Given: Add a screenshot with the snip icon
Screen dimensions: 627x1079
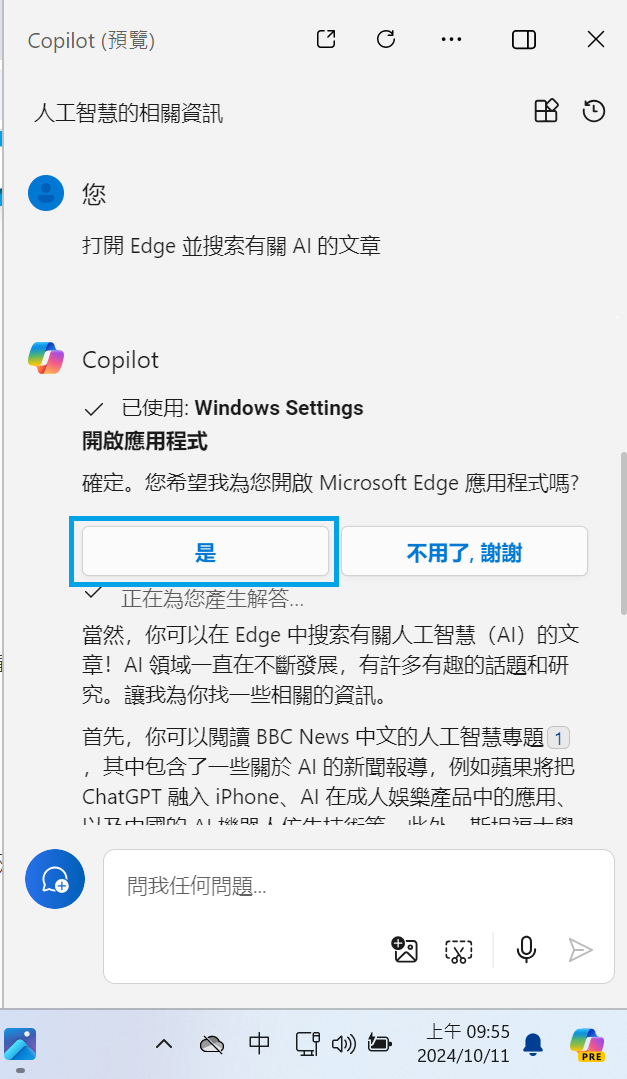Looking at the screenshot, I should point(458,949).
